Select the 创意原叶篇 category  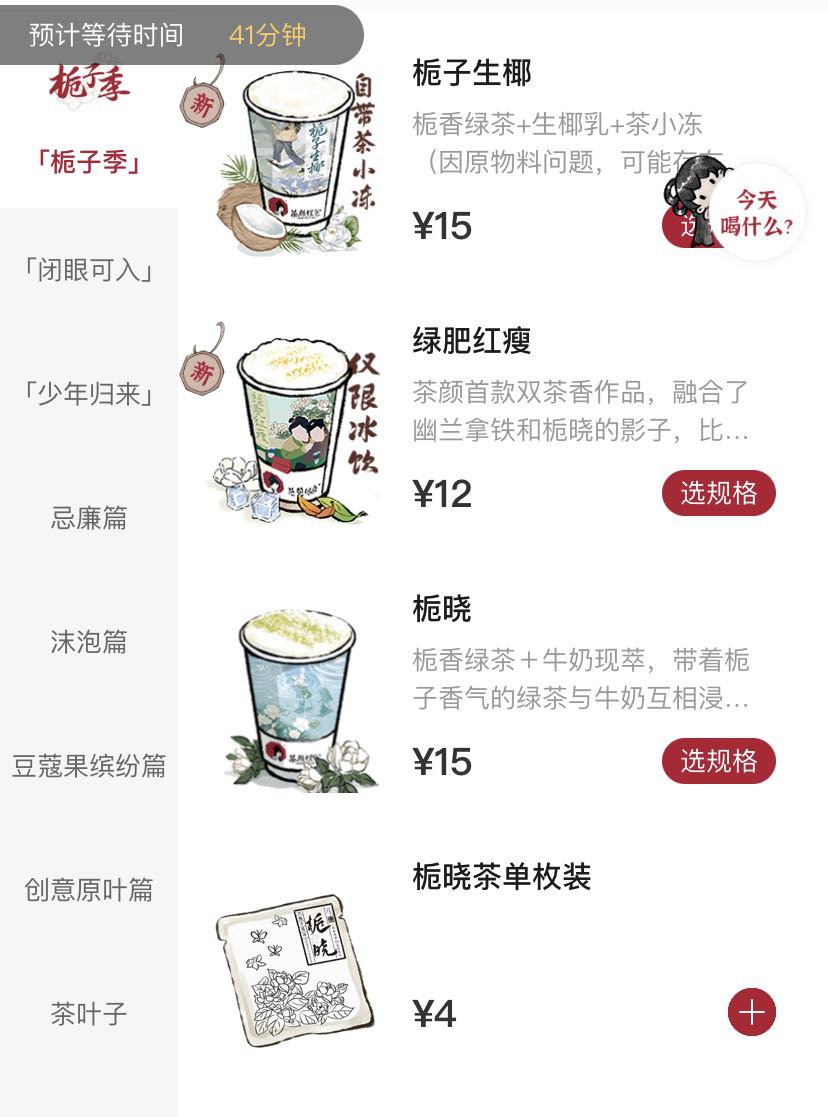click(89, 890)
